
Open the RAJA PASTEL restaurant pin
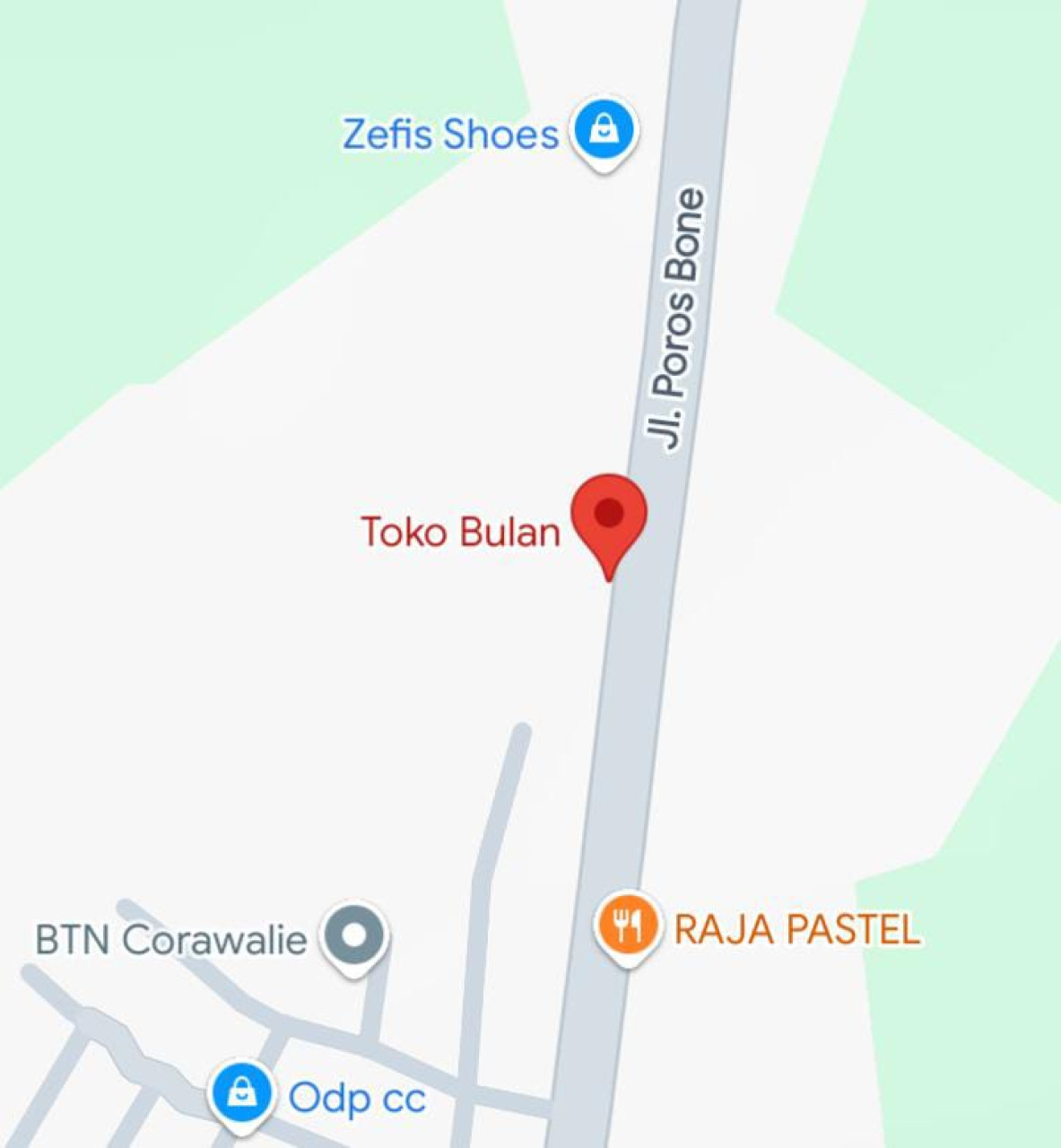pos(628,924)
